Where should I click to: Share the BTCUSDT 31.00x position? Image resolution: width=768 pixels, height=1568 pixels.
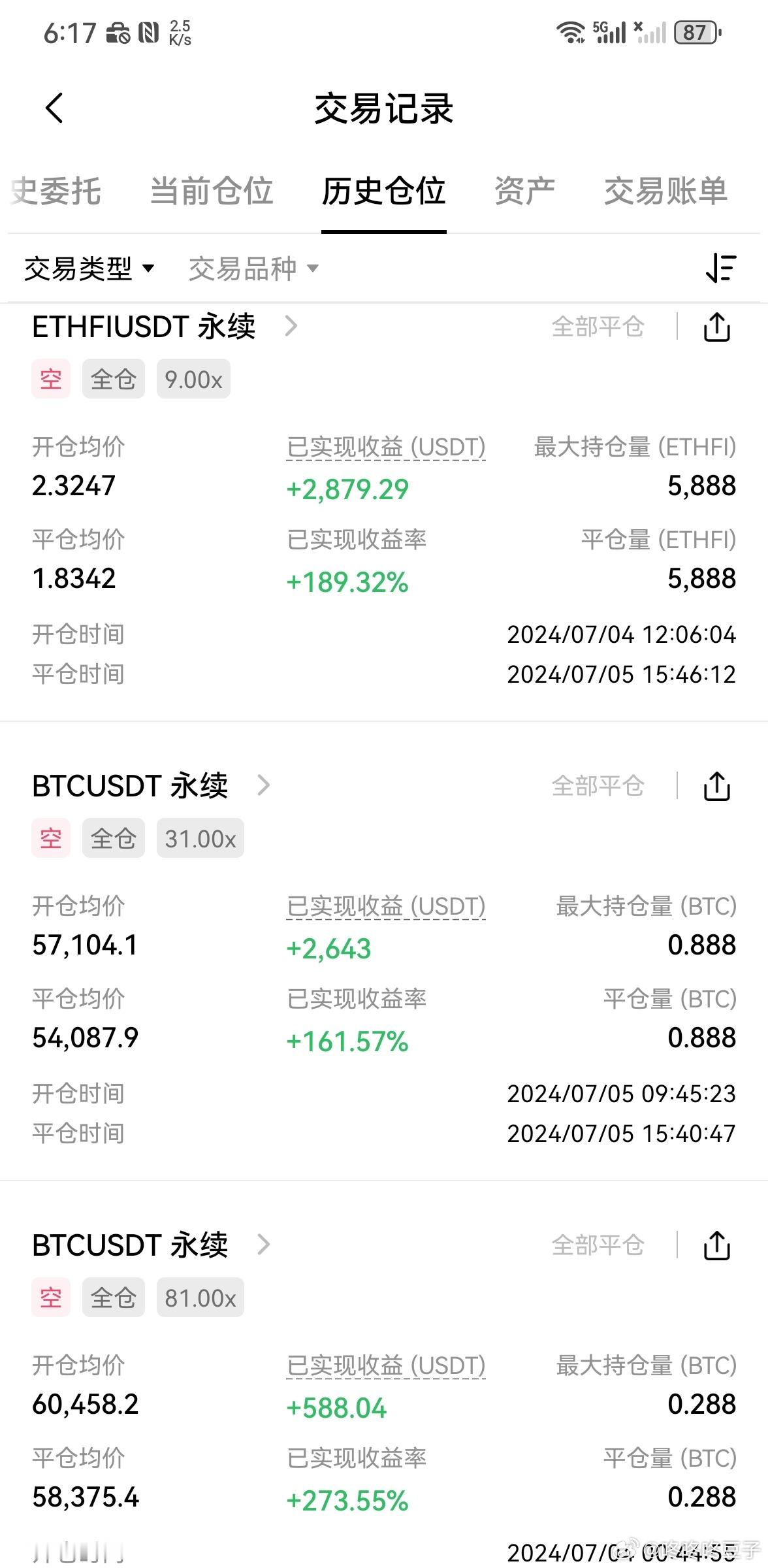pyautogui.click(x=716, y=786)
